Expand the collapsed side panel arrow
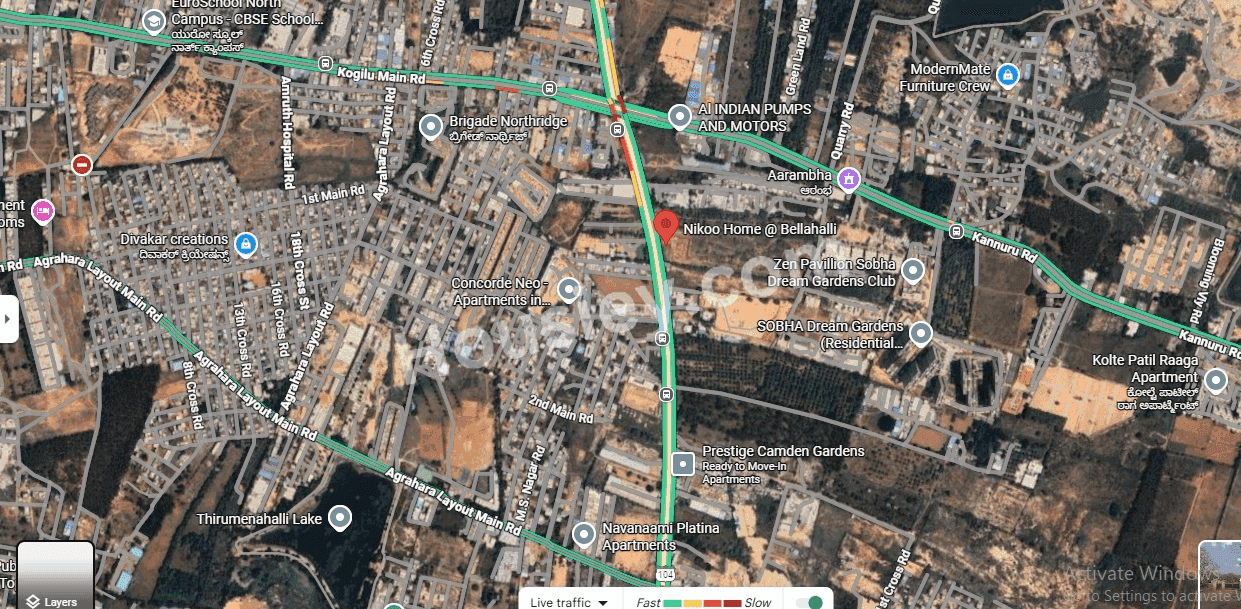Image resolution: width=1241 pixels, height=609 pixels. [x=8, y=318]
